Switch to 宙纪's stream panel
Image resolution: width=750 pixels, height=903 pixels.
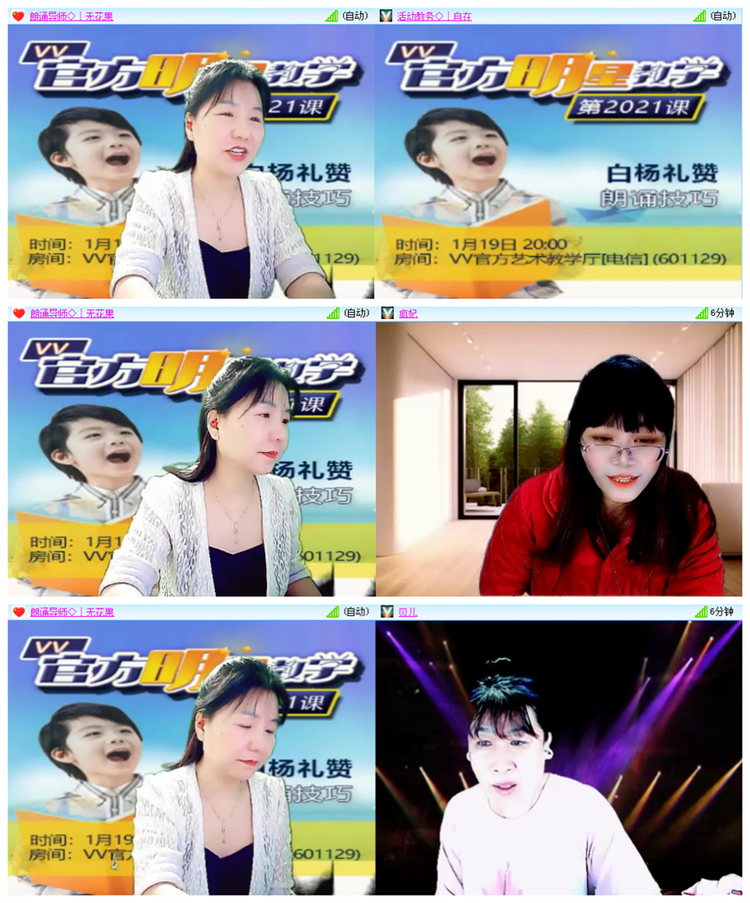tap(560, 460)
